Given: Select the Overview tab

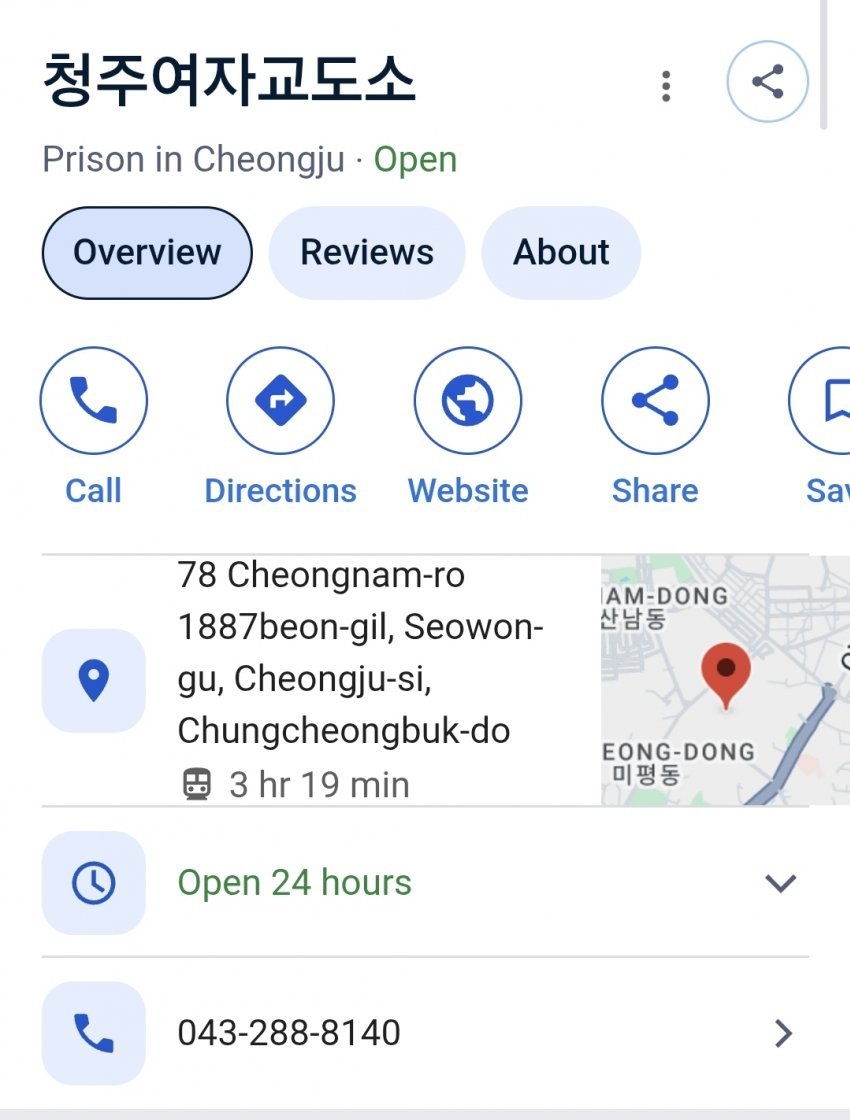Looking at the screenshot, I should click(147, 252).
